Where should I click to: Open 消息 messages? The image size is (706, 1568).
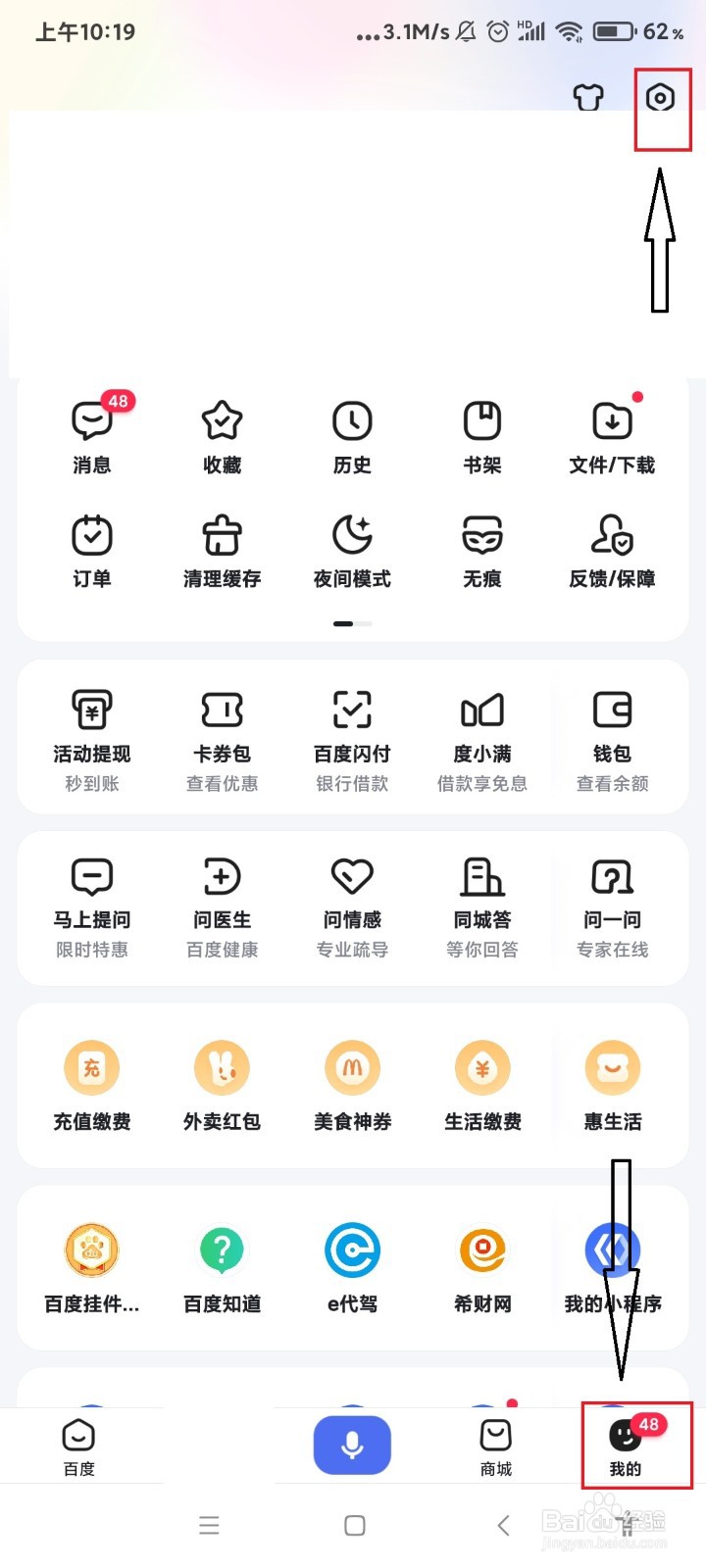coord(92,436)
